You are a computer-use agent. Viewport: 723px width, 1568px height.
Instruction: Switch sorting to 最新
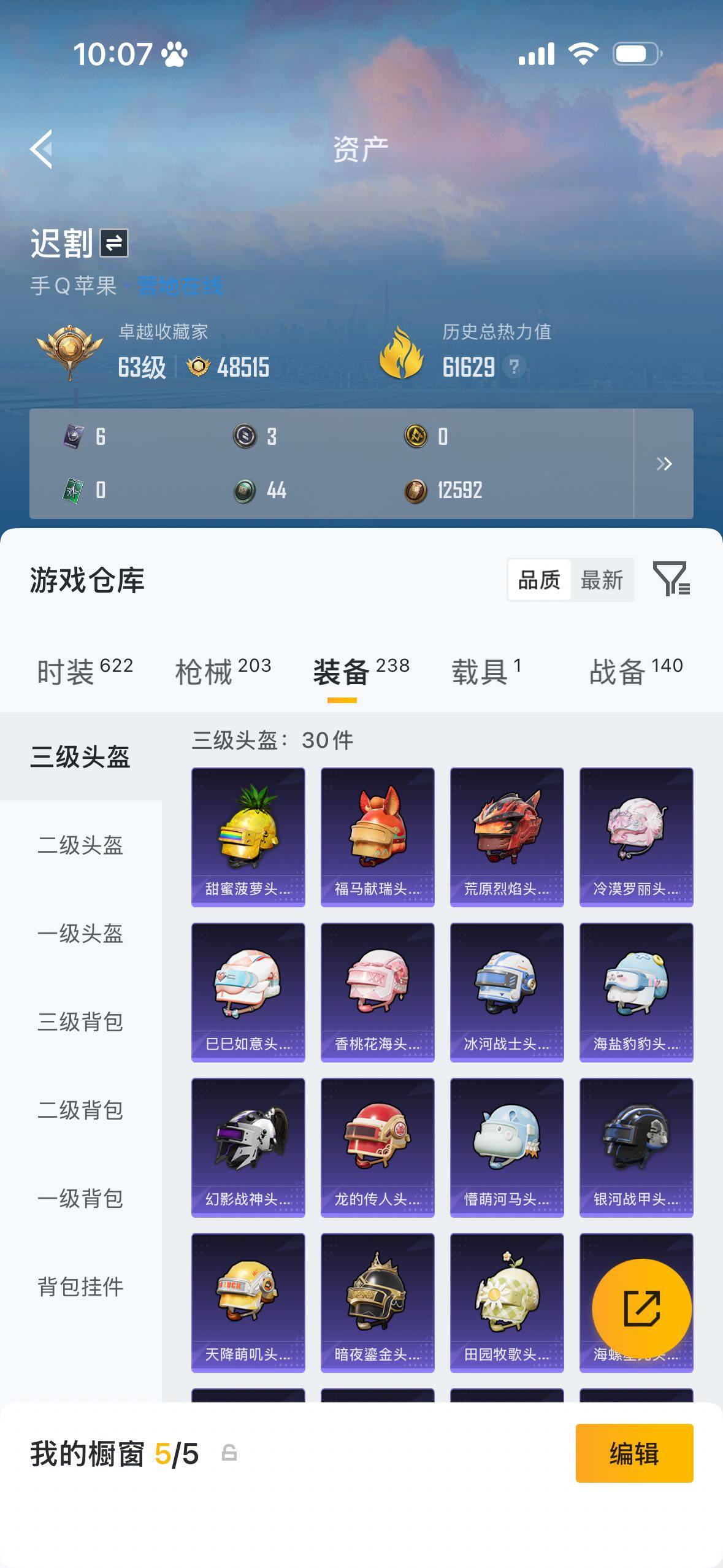(x=603, y=580)
